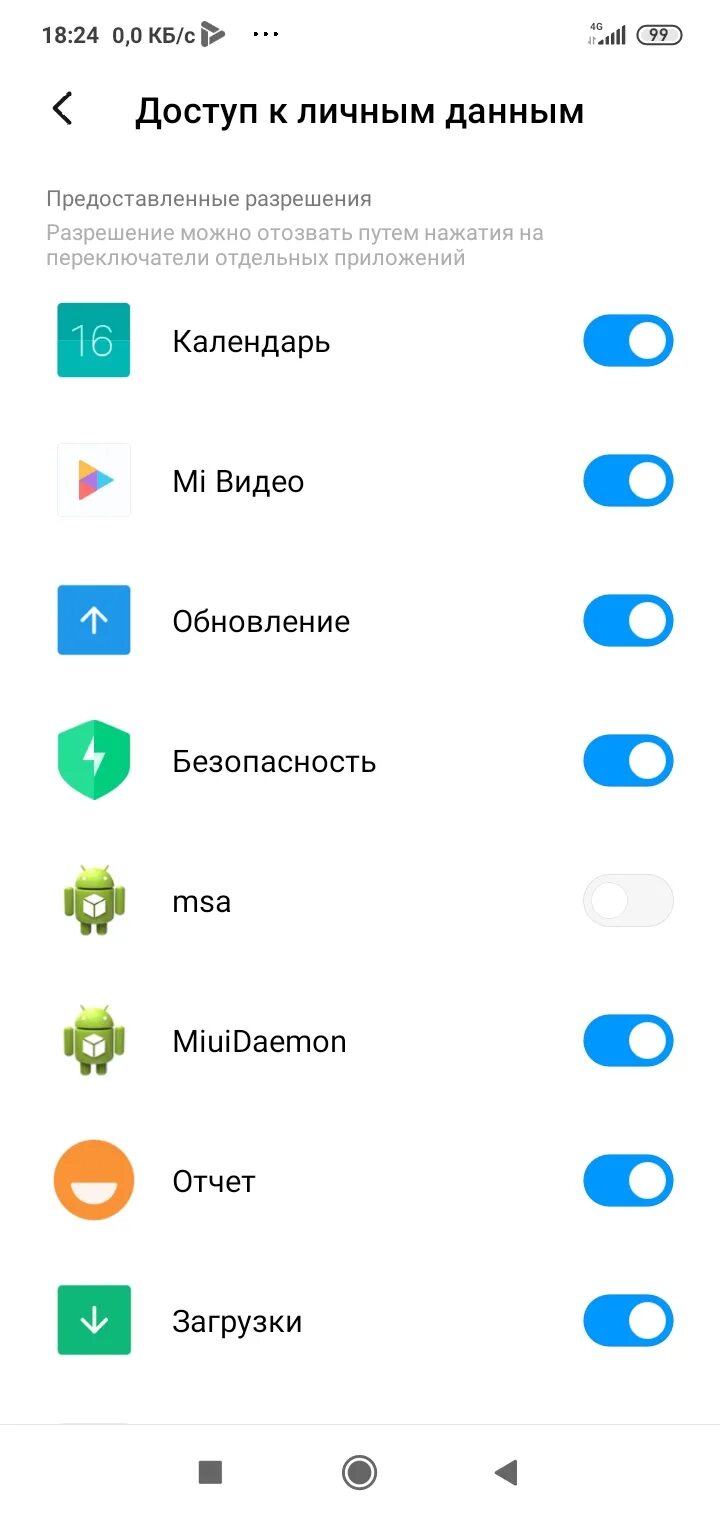Screen dimensions: 720x1520
Task: Enable the msa permission switch
Action: click(628, 902)
